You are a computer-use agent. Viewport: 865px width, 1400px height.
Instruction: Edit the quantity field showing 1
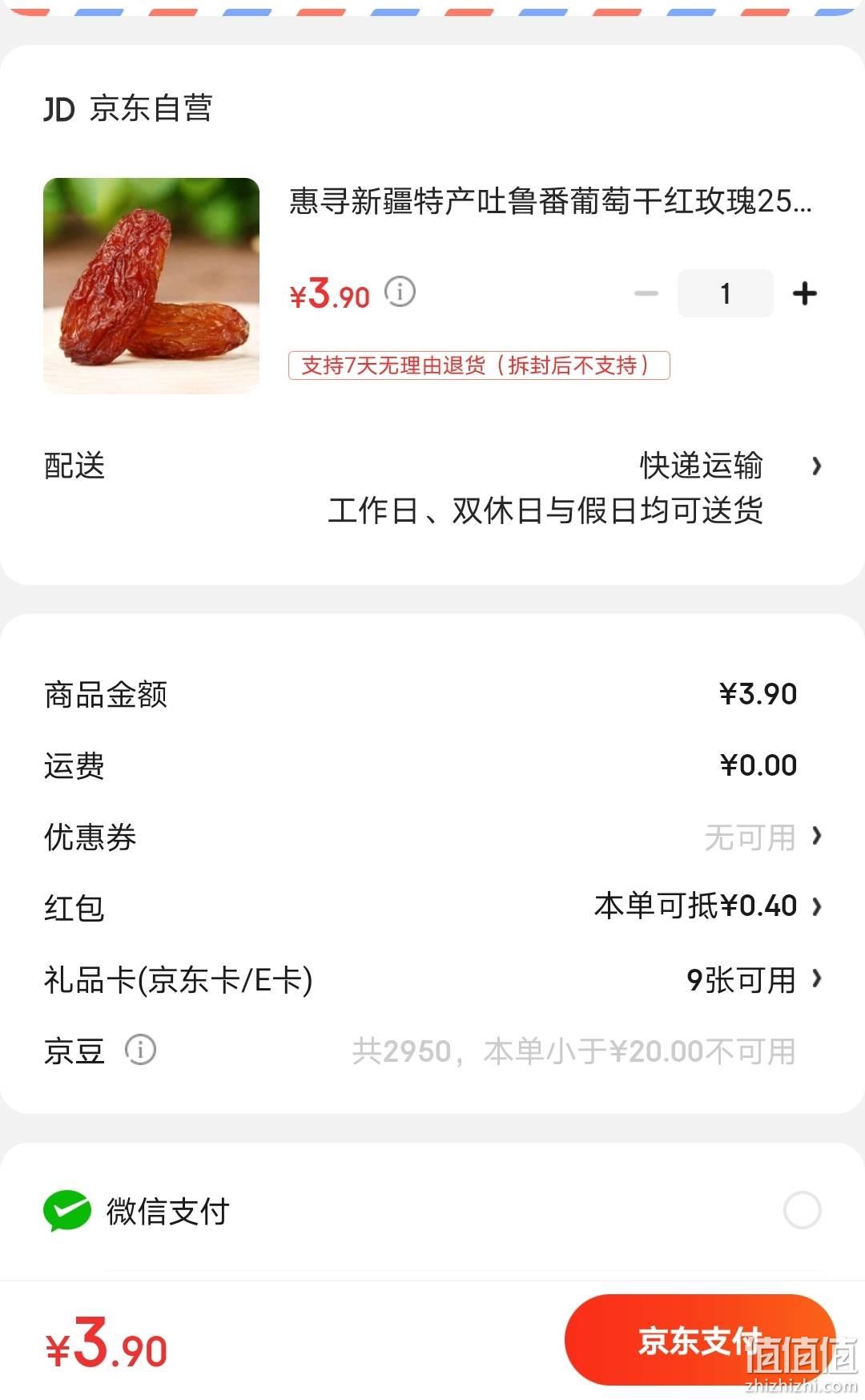tap(725, 293)
